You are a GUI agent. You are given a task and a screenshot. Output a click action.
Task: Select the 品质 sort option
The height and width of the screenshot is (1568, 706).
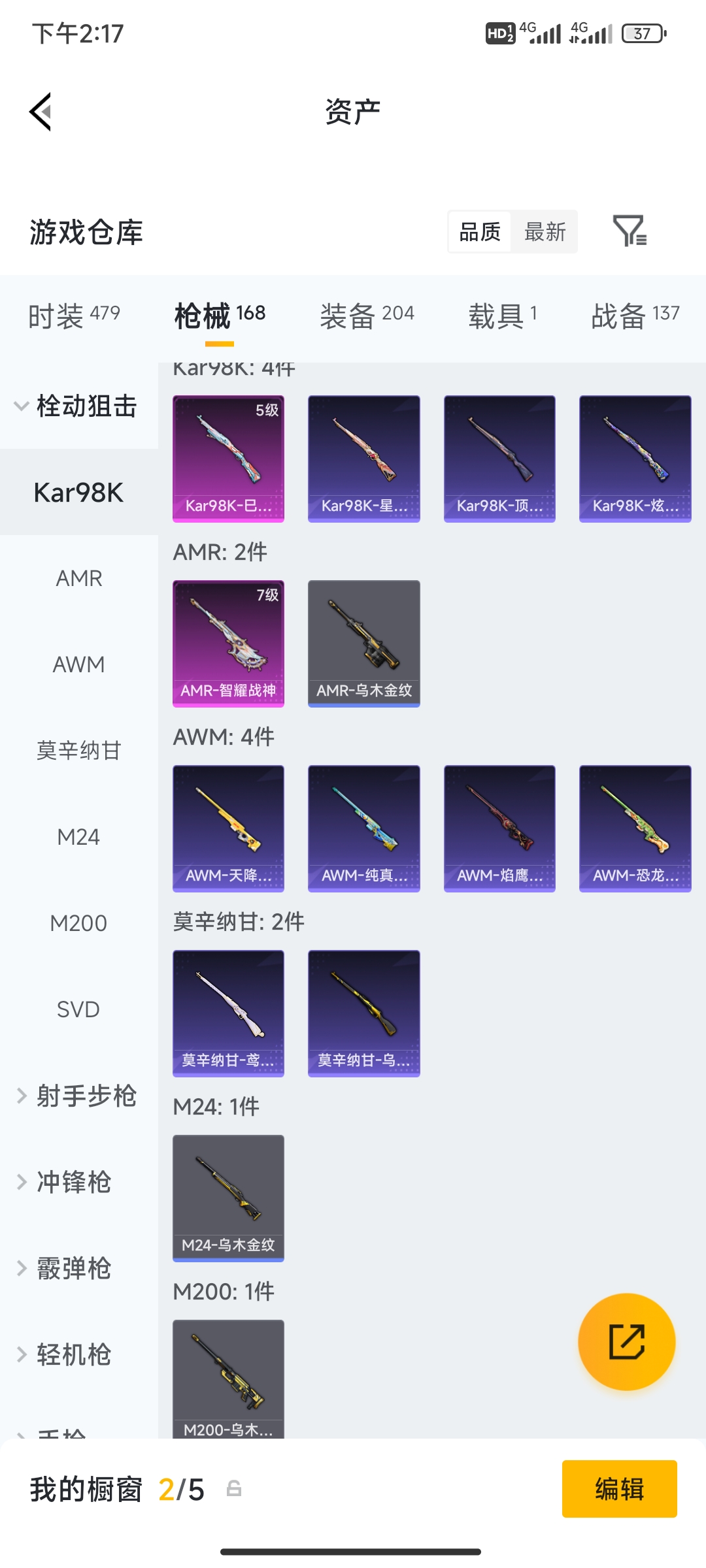coord(480,232)
